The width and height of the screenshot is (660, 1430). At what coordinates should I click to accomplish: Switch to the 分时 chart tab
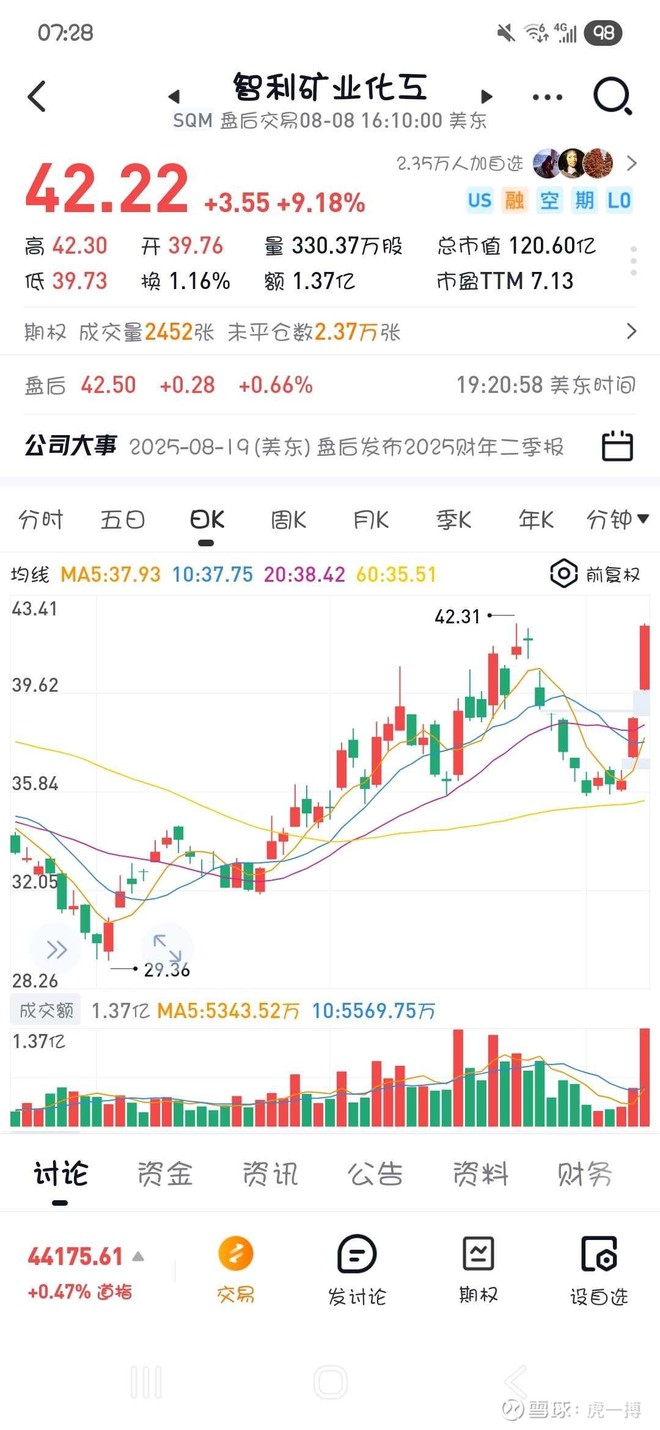pyautogui.click(x=41, y=520)
